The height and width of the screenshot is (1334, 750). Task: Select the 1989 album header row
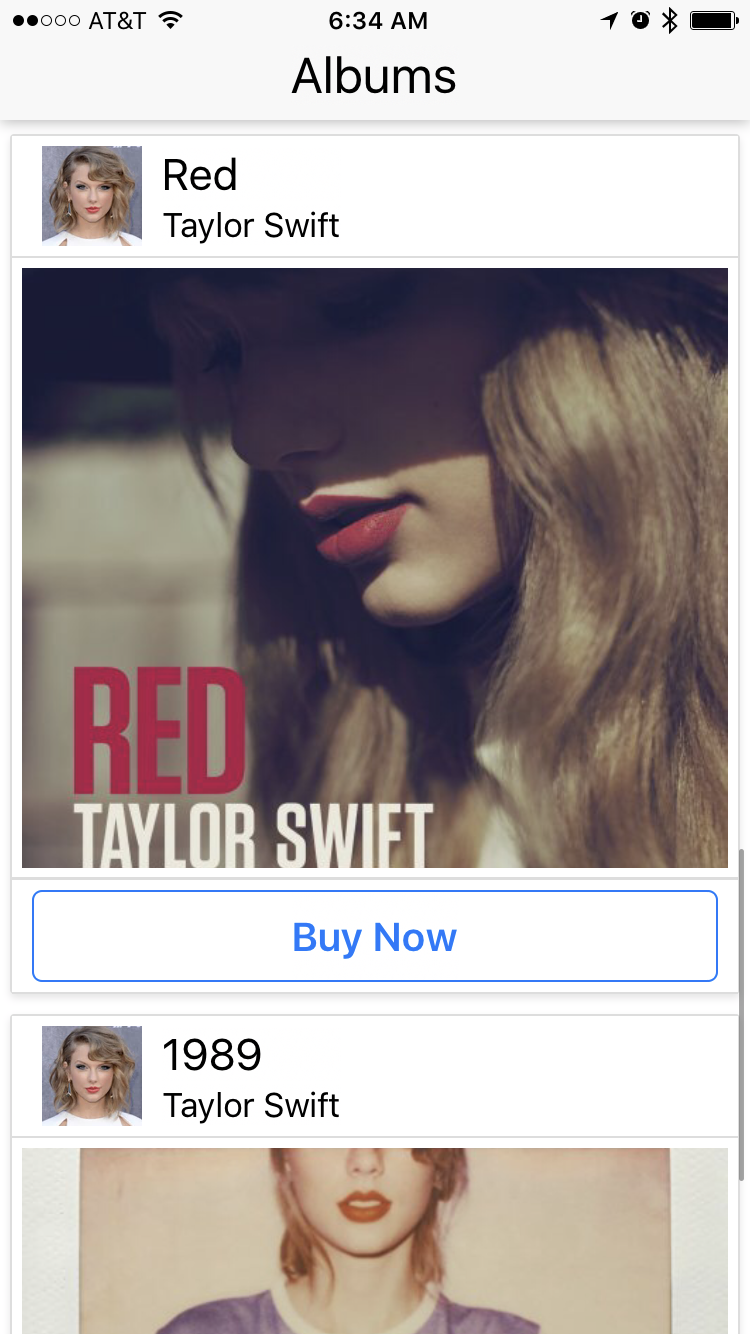(x=374, y=1077)
